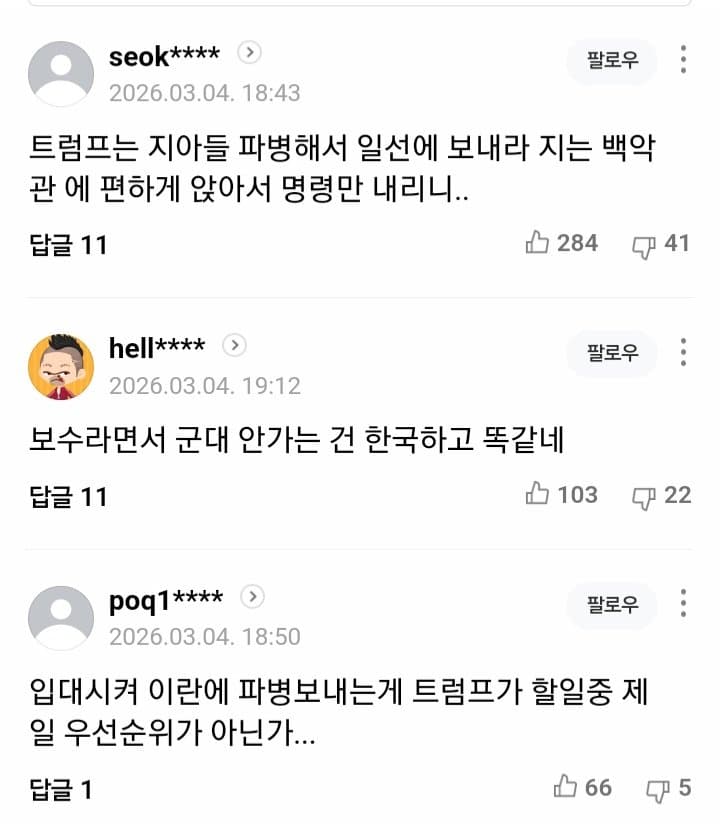720x824 pixels.
Task: View the 1 reply on poq1**** comment
Action: click(61, 790)
